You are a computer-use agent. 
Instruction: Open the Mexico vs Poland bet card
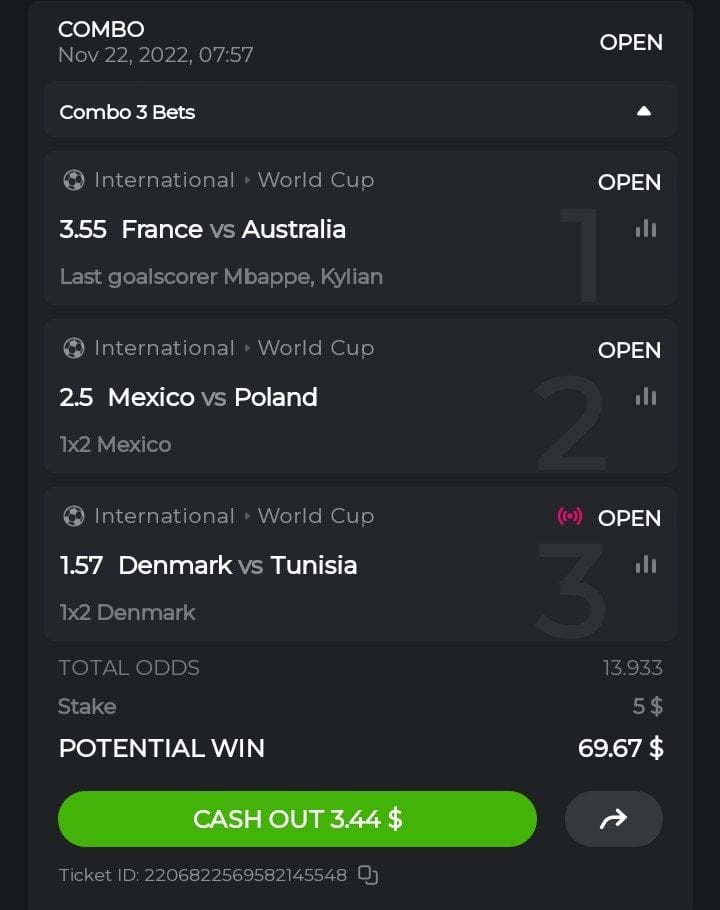[300, 398]
